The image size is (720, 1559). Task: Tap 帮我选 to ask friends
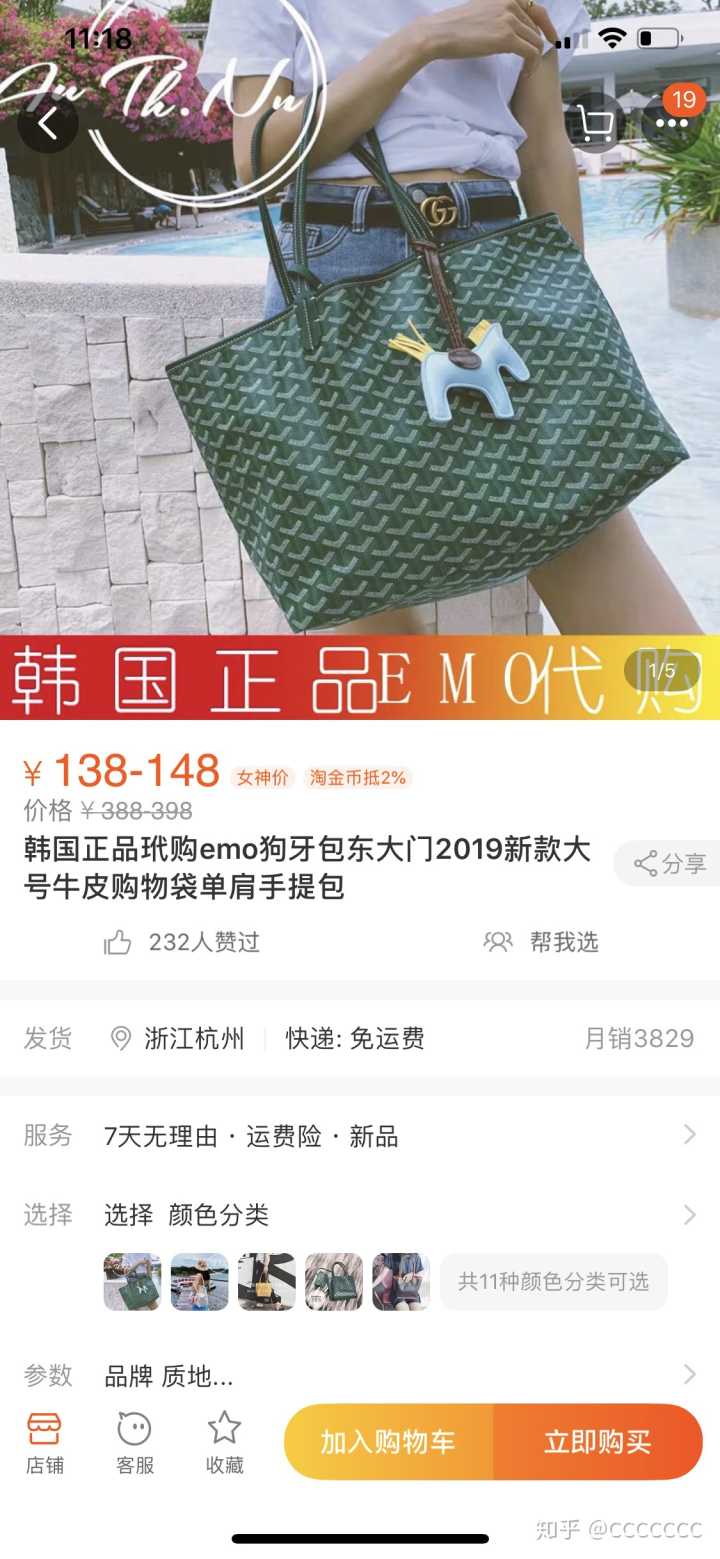click(541, 942)
